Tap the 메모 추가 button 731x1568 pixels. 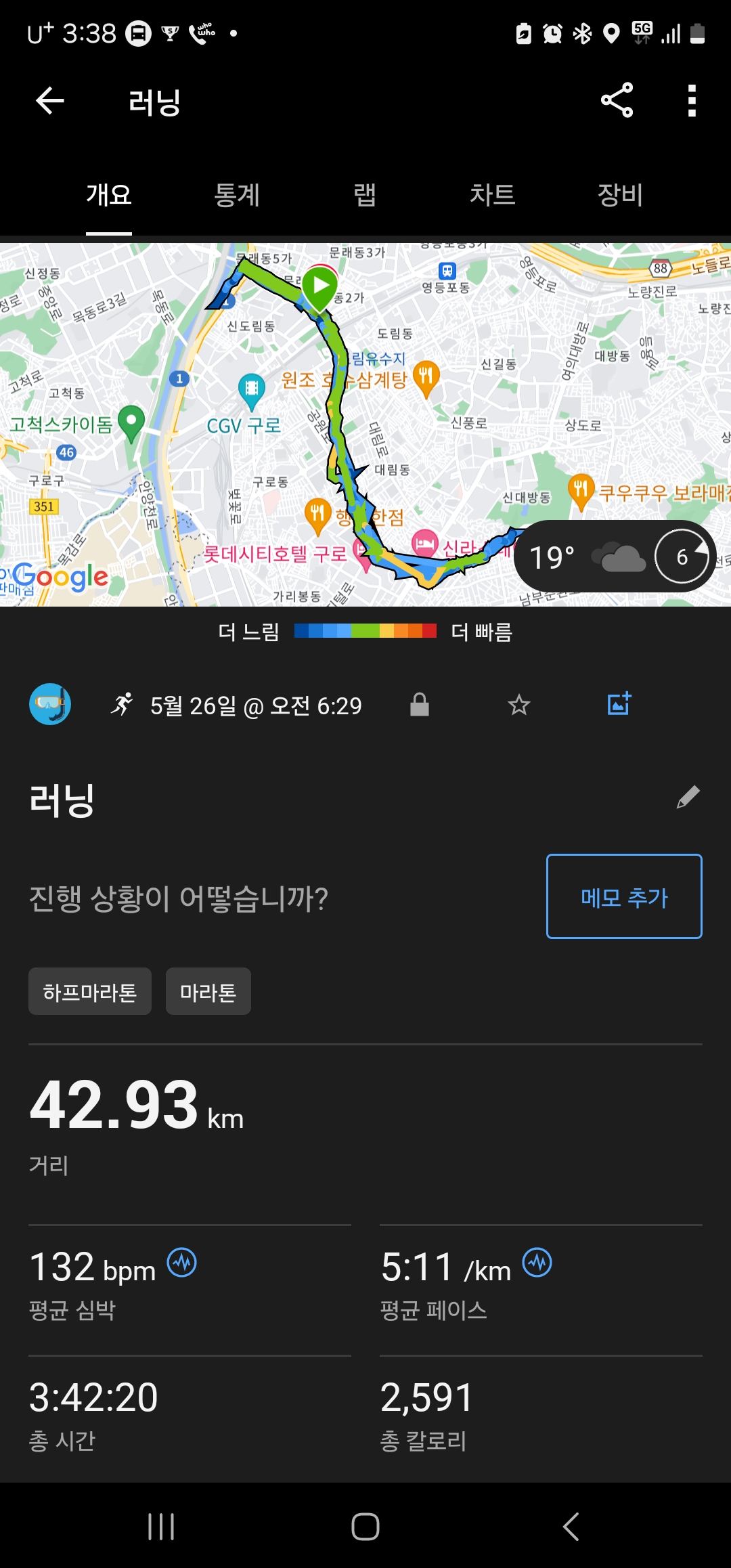click(x=623, y=896)
